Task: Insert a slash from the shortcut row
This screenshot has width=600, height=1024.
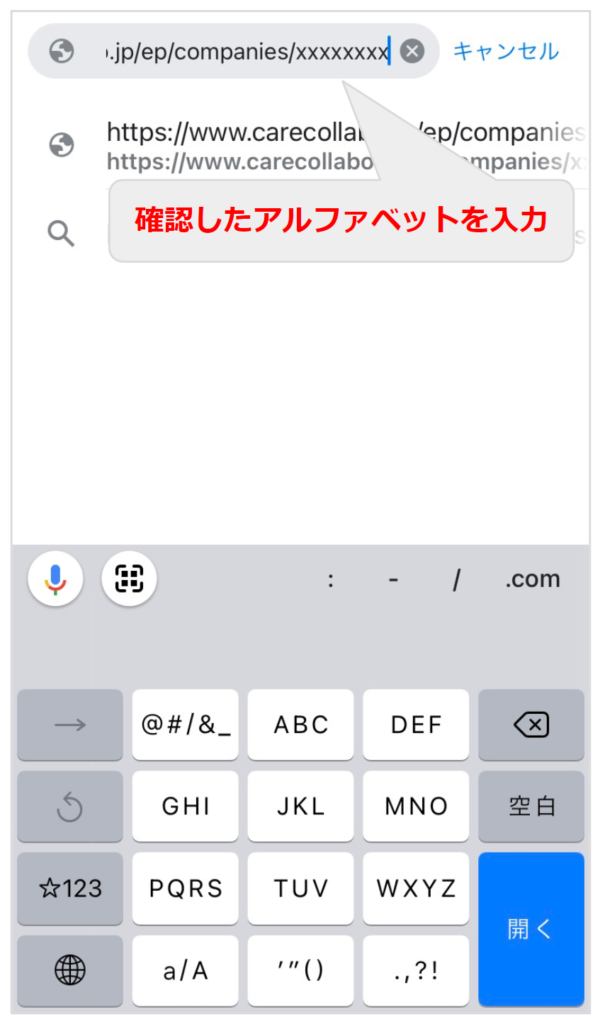Action: click(456, 579)
